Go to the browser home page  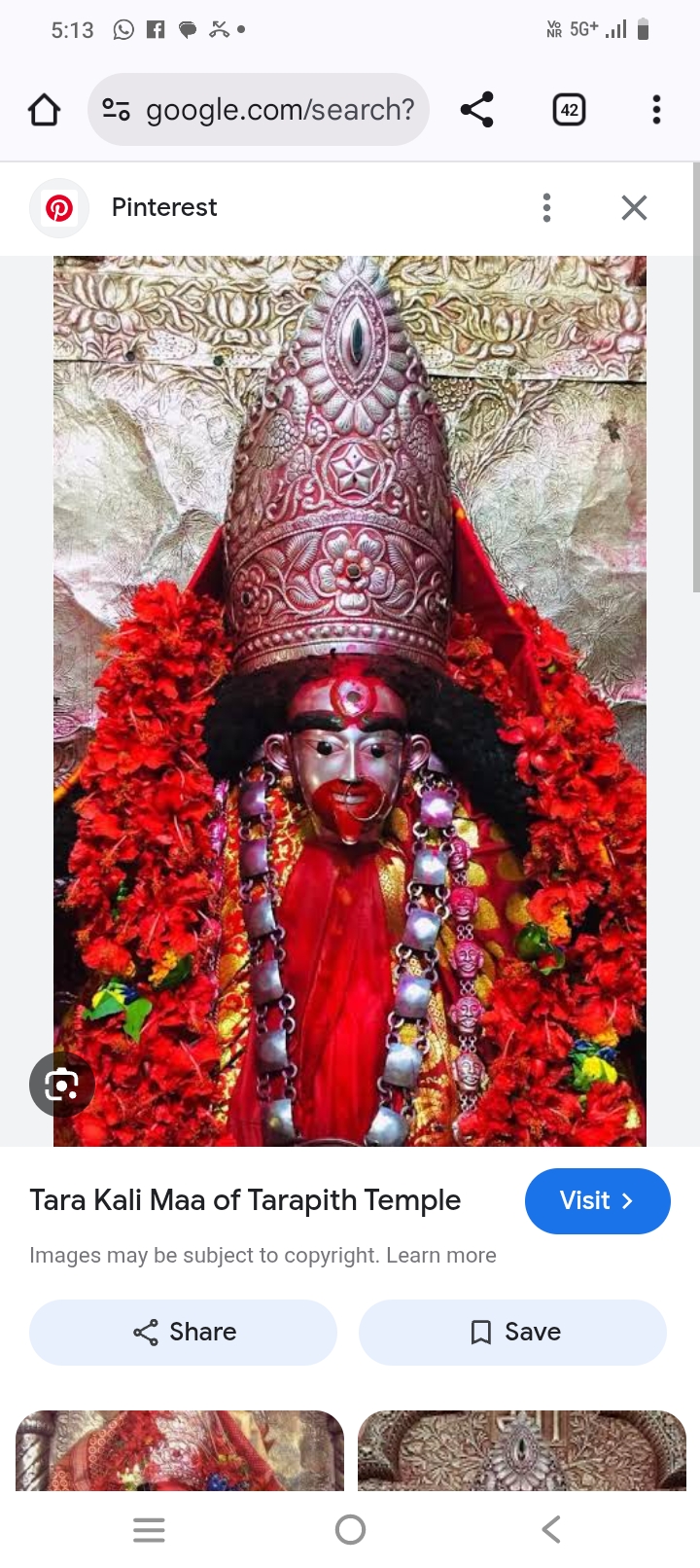45,110
